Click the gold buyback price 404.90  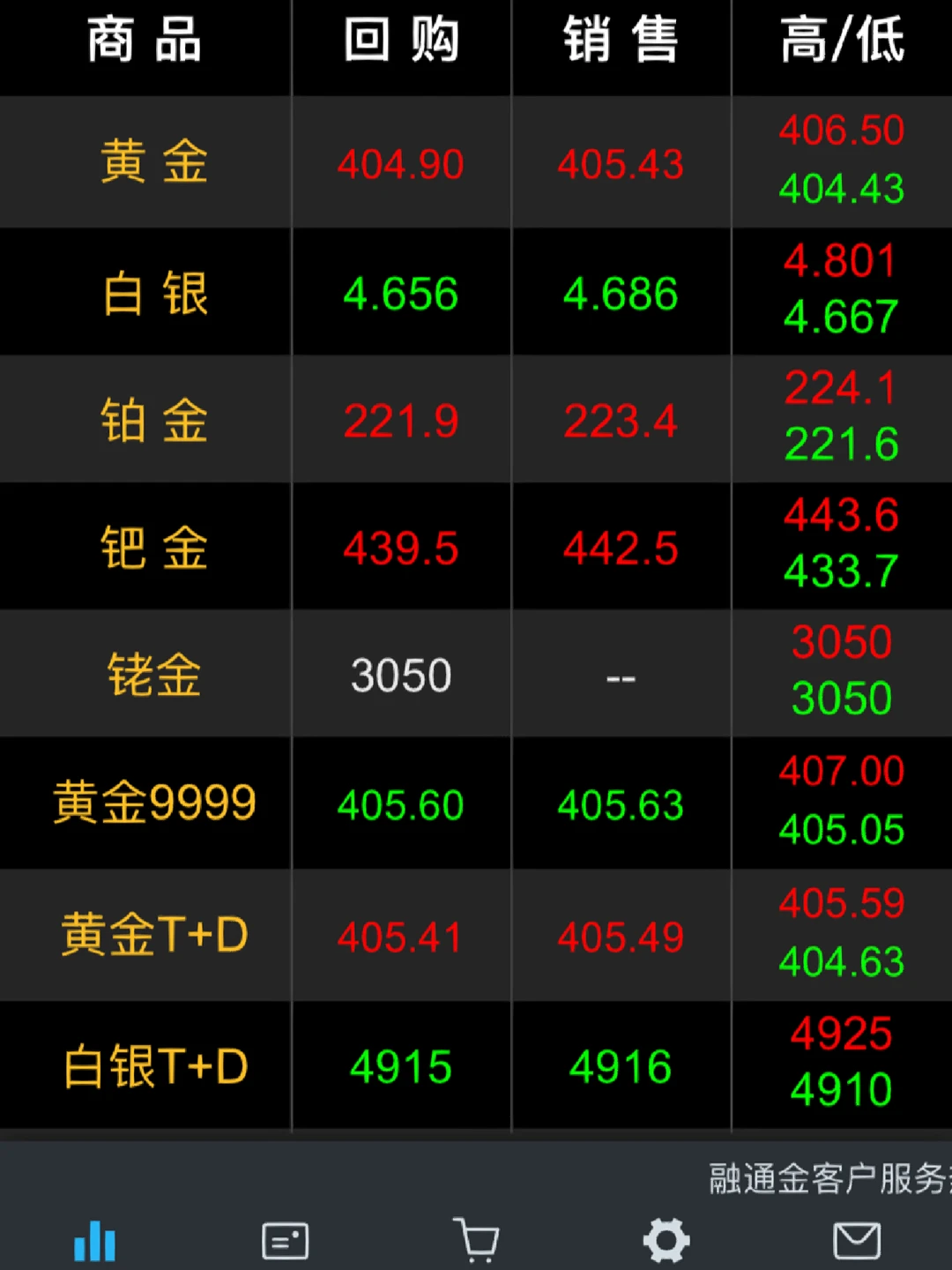coord(401,162)
